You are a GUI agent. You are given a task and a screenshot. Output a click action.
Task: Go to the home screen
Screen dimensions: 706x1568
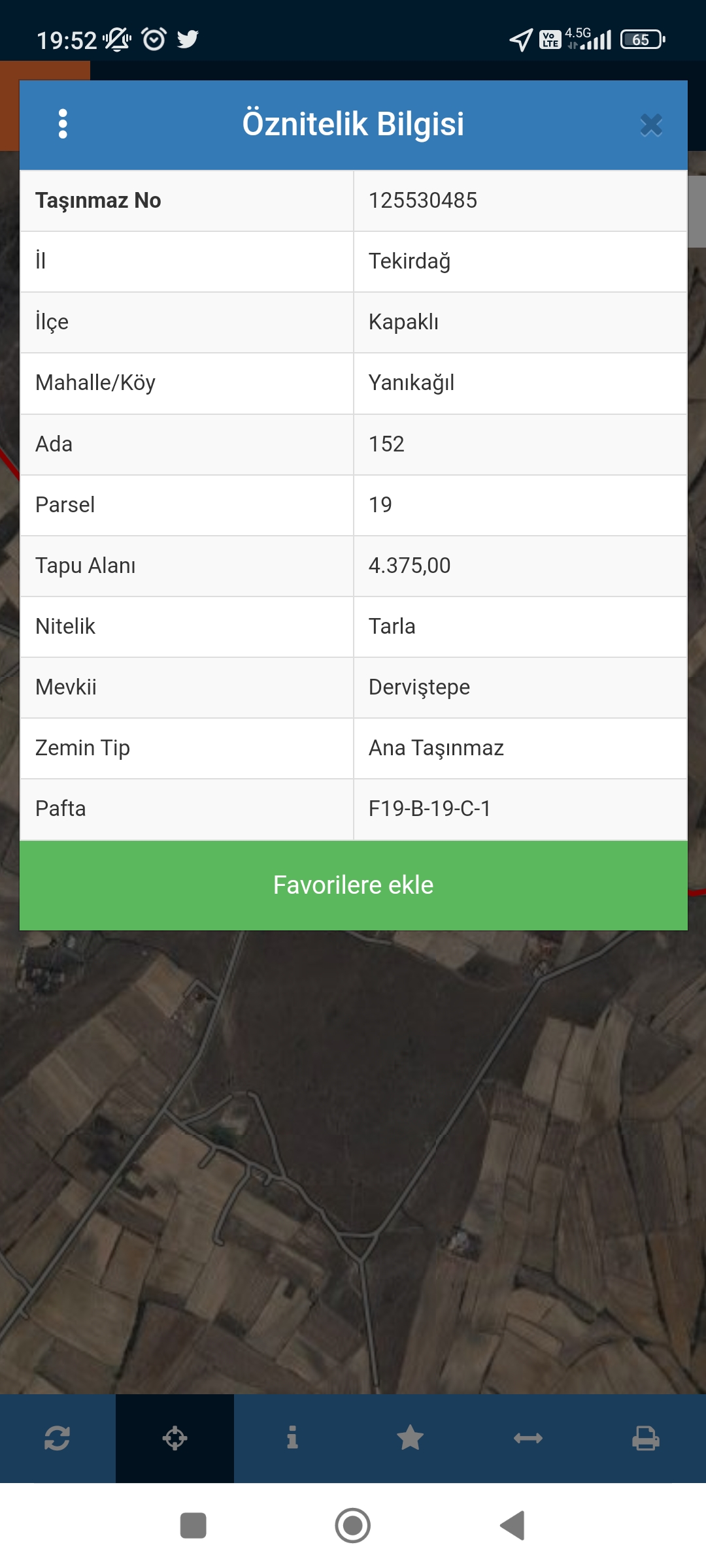(x=353, y=1526)
